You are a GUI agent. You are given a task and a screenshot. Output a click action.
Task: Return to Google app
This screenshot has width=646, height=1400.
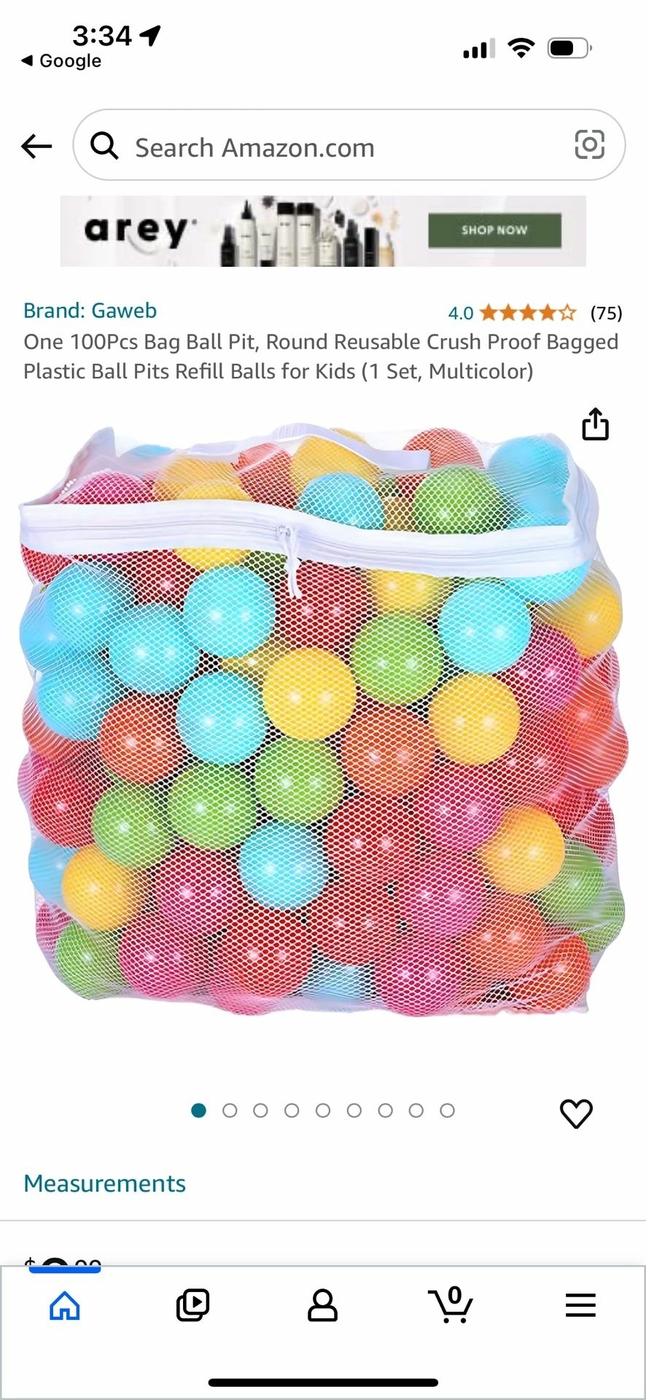[x=62, y=61]
